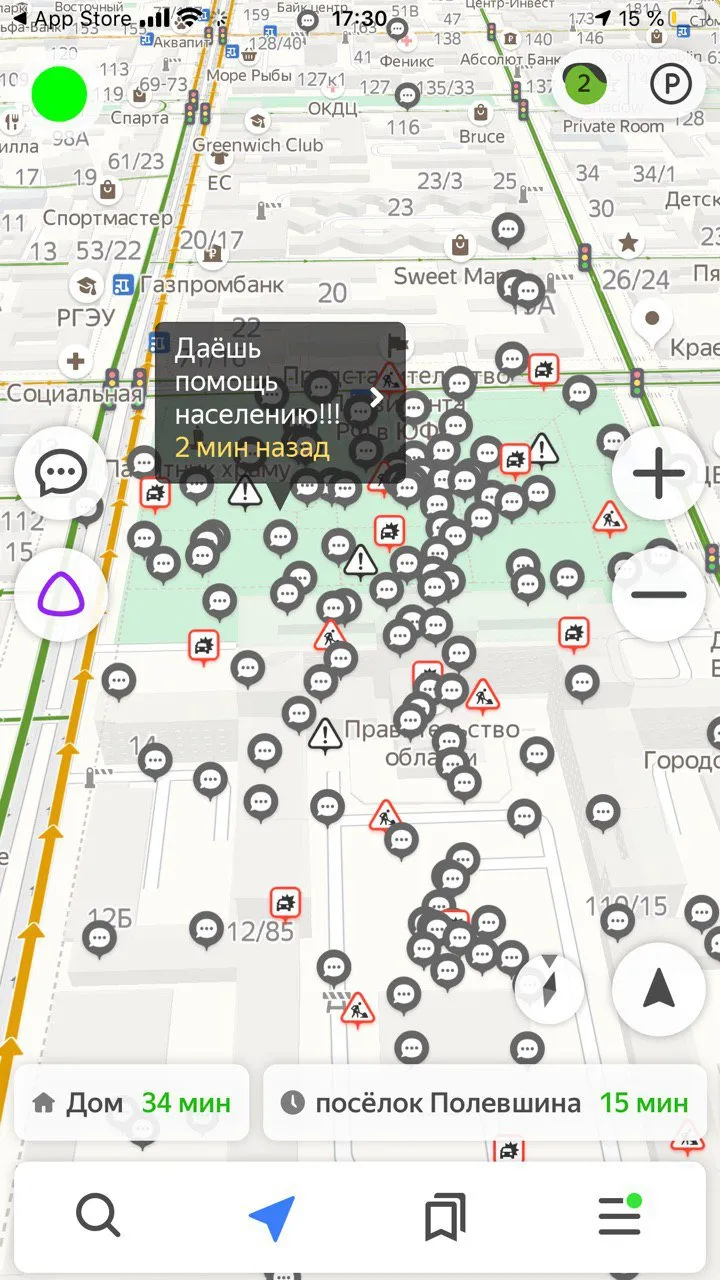Open saved bookmarks tab
Image resolution: width=720 pixels, height=1280 pixels.
[445, 1217]
